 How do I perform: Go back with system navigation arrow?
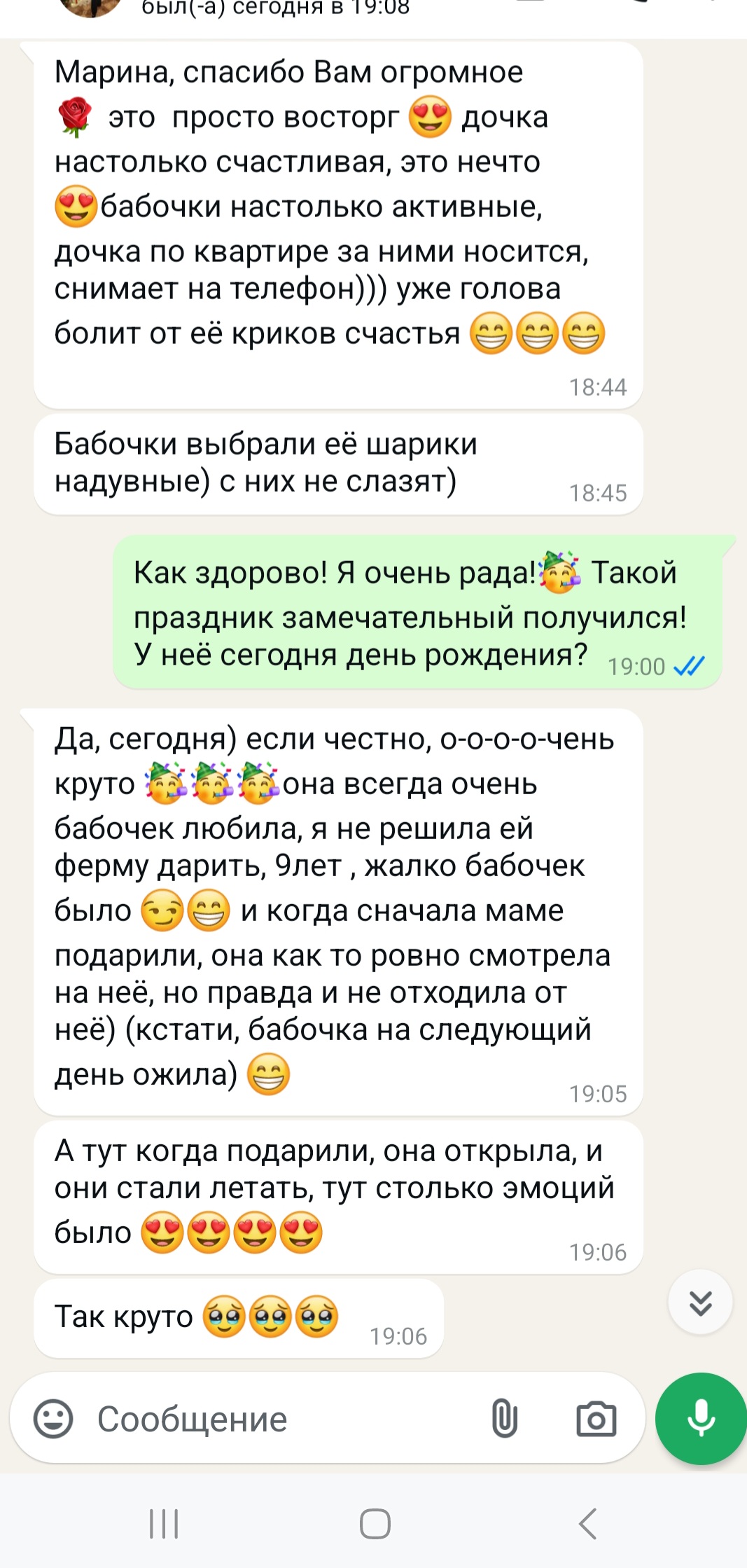click(x=588, y=1523)
